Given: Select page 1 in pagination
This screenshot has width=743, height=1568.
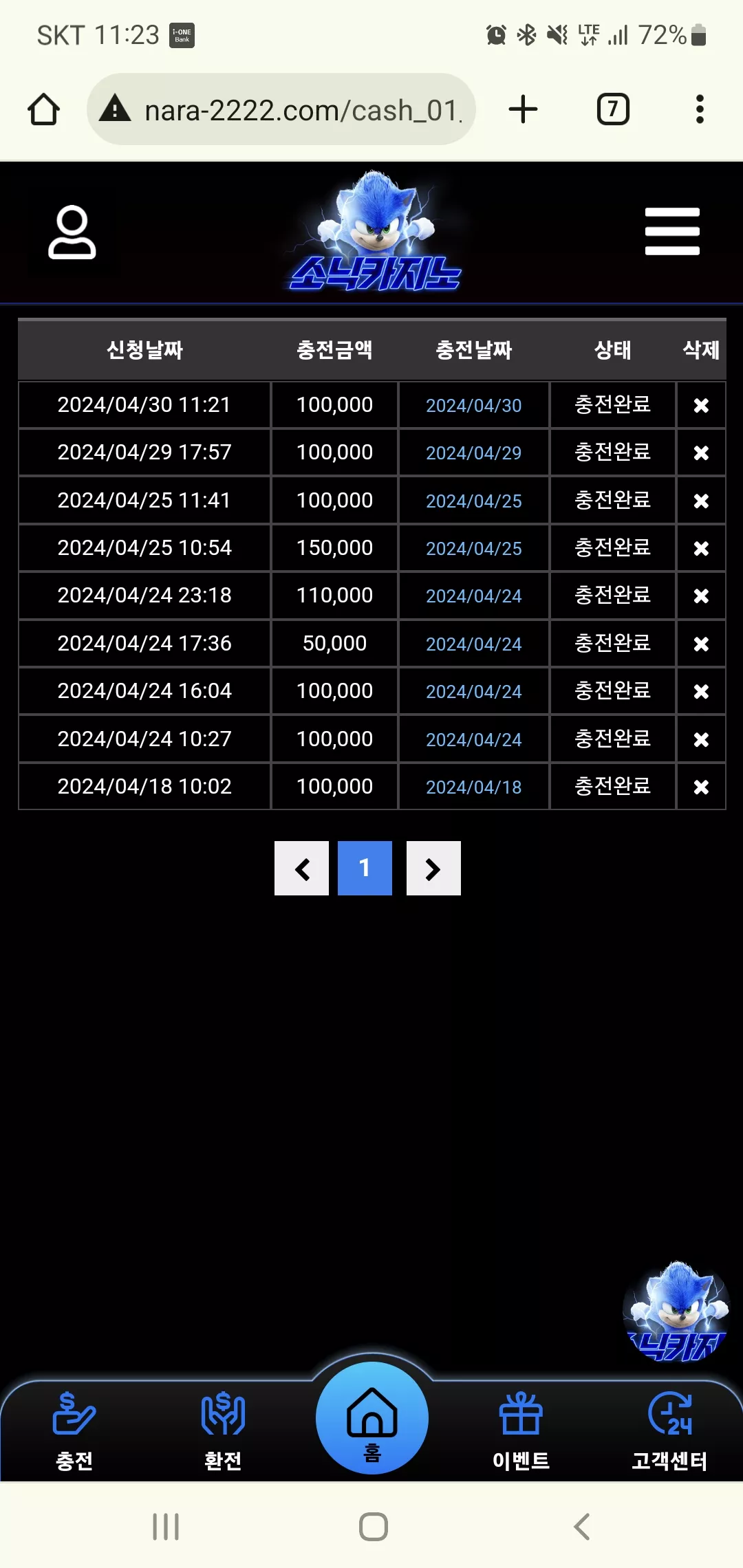Looking at the screenshot, I should coord(365,869).
